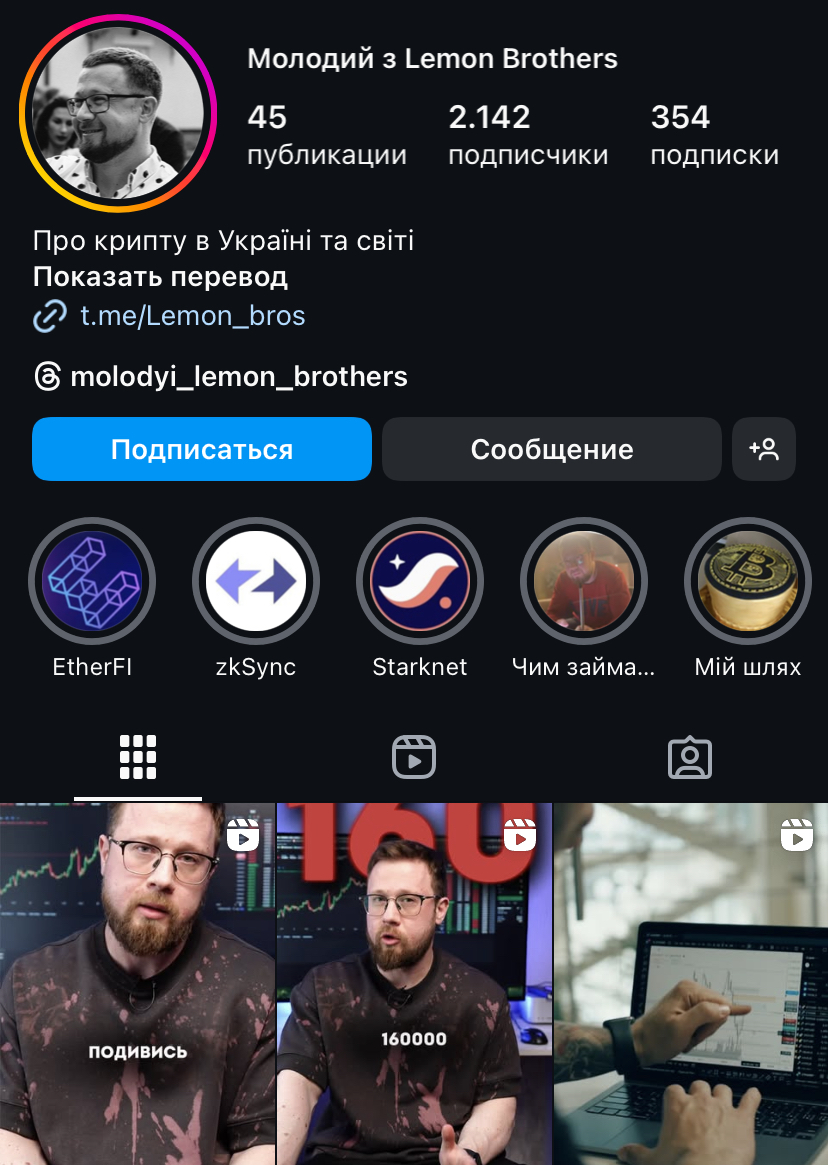This screenshot has height=1165, width=828.
Task: Switch to the tagged photos tab
Action: click(x=689, y=757)
